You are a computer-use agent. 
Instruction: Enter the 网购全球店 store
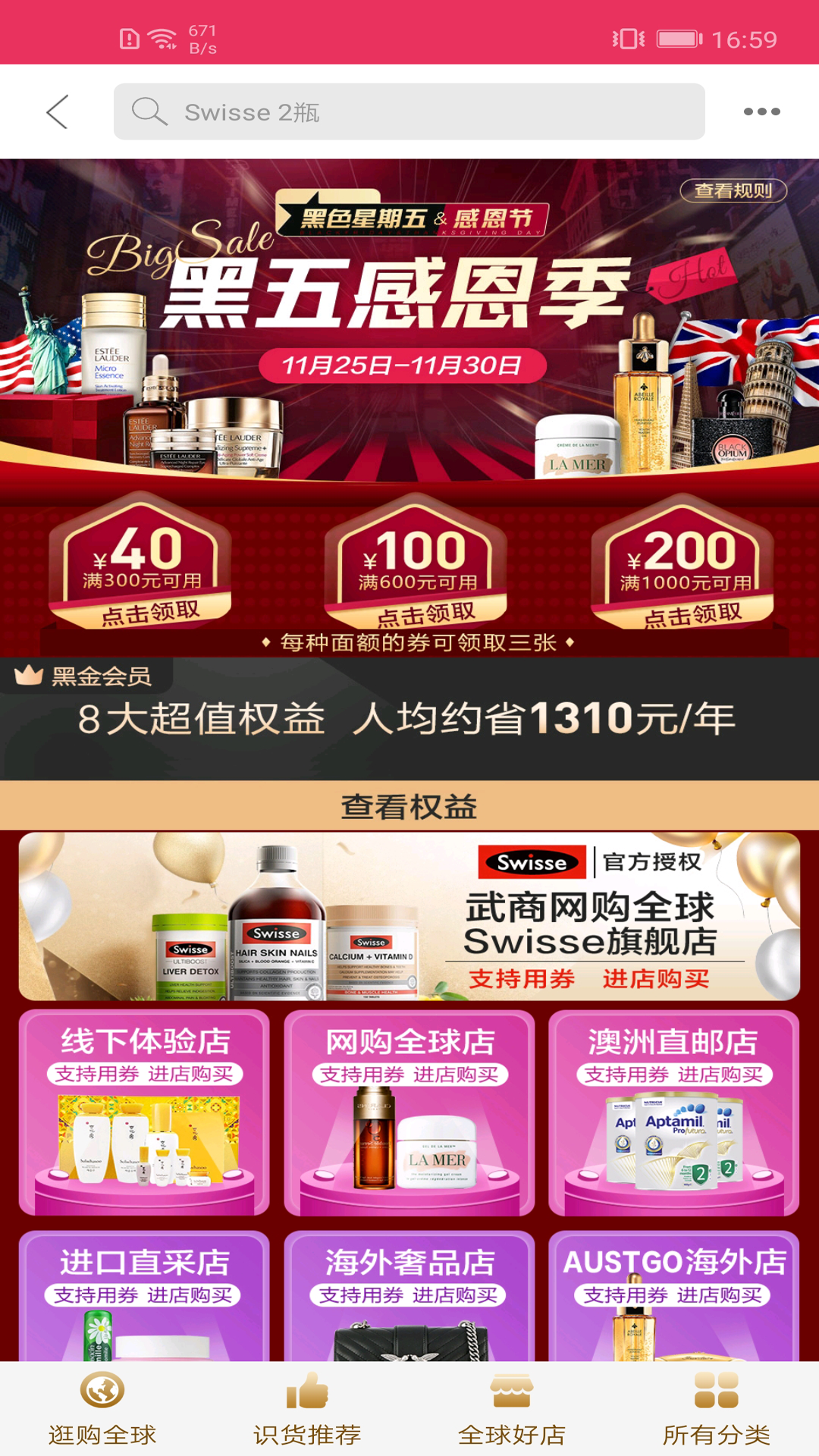click(x=409, y=1112)
